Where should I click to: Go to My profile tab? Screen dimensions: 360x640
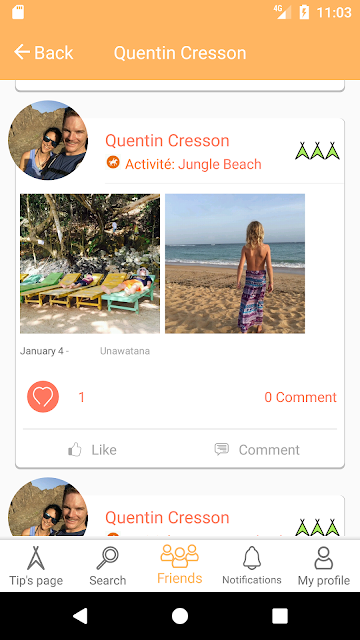324,566
